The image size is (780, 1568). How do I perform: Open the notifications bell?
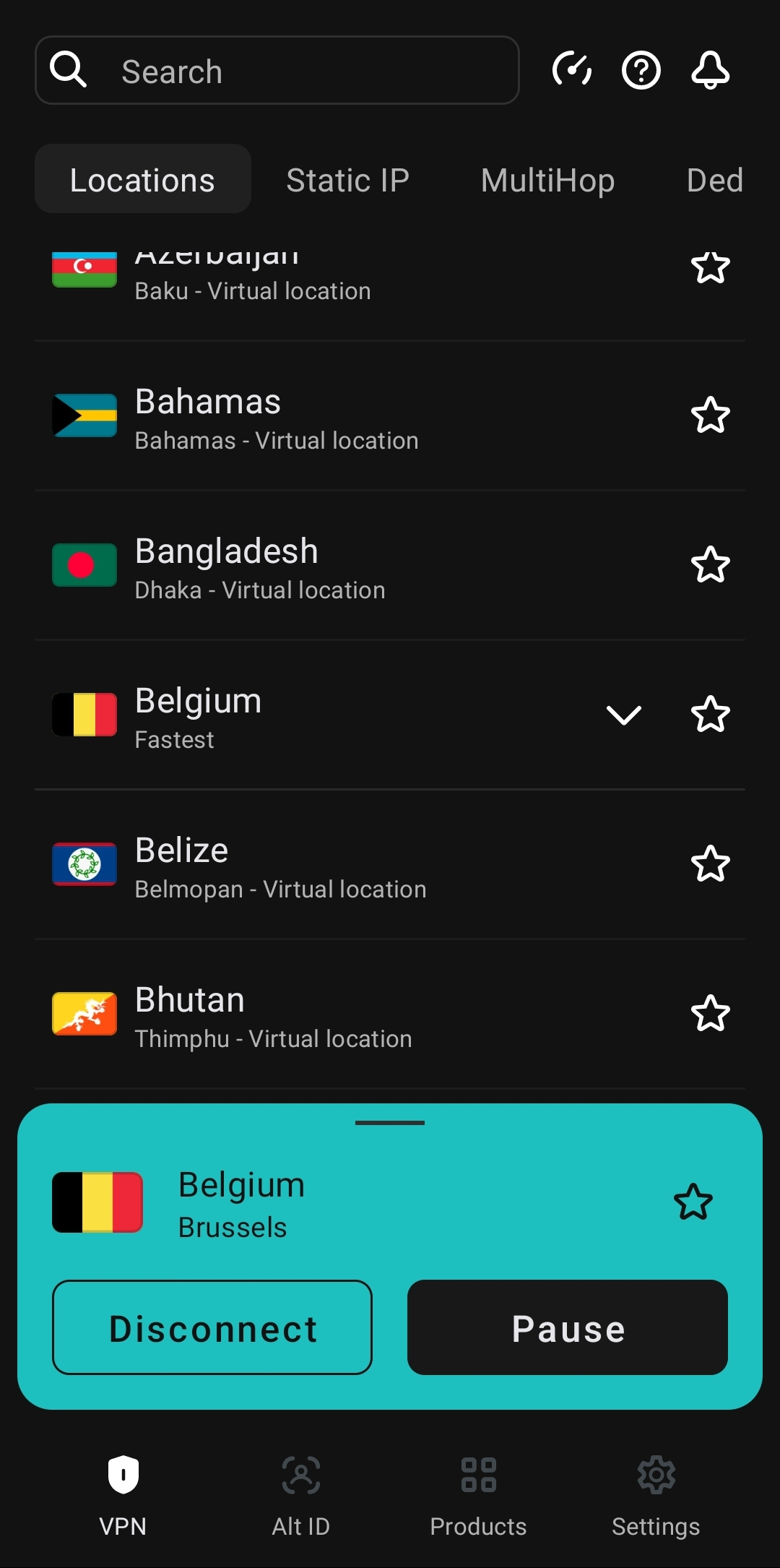click(x=710, y=70)
